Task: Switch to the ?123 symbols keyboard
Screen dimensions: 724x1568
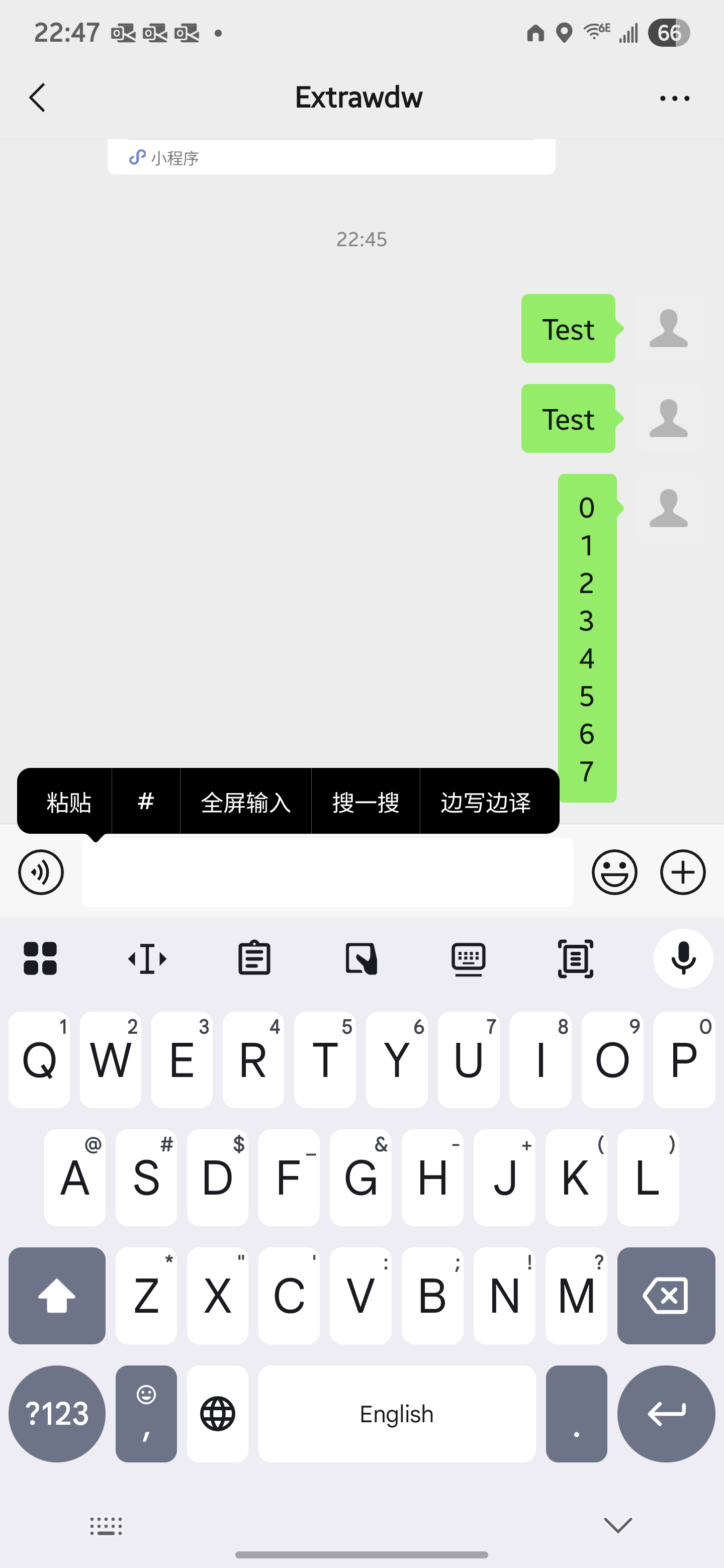Action: pyautogui.click(x=57, y=1413)
